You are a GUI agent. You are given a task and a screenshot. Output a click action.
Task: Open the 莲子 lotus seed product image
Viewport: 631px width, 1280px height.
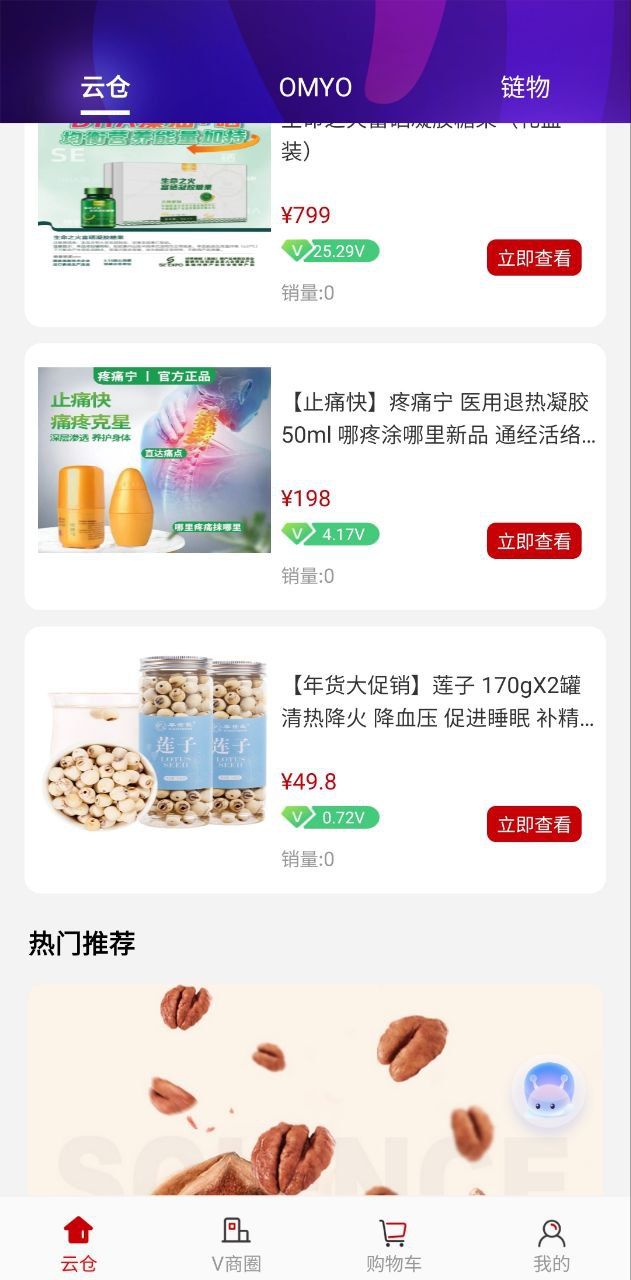click(x=154, y=743)
